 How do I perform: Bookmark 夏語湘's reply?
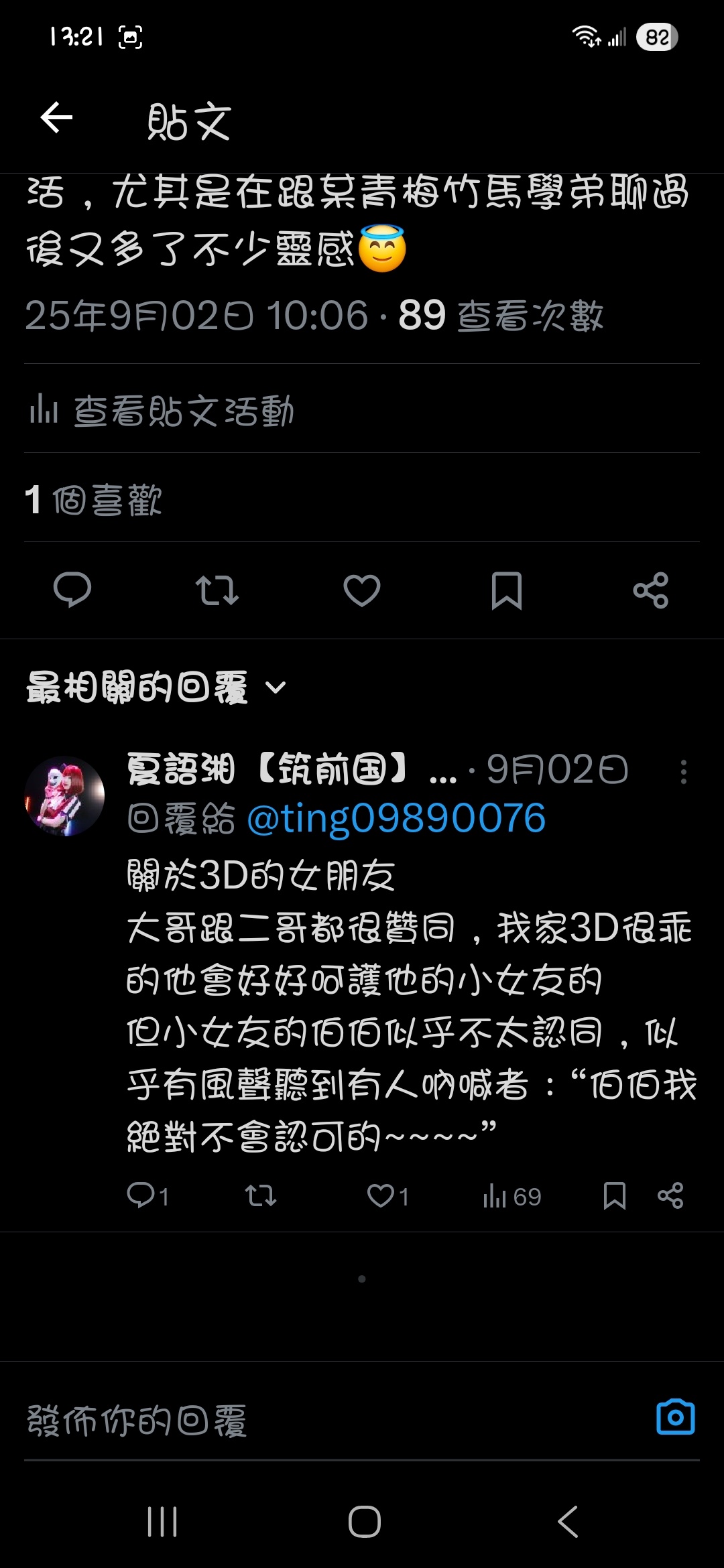[x=614, y=1195]
